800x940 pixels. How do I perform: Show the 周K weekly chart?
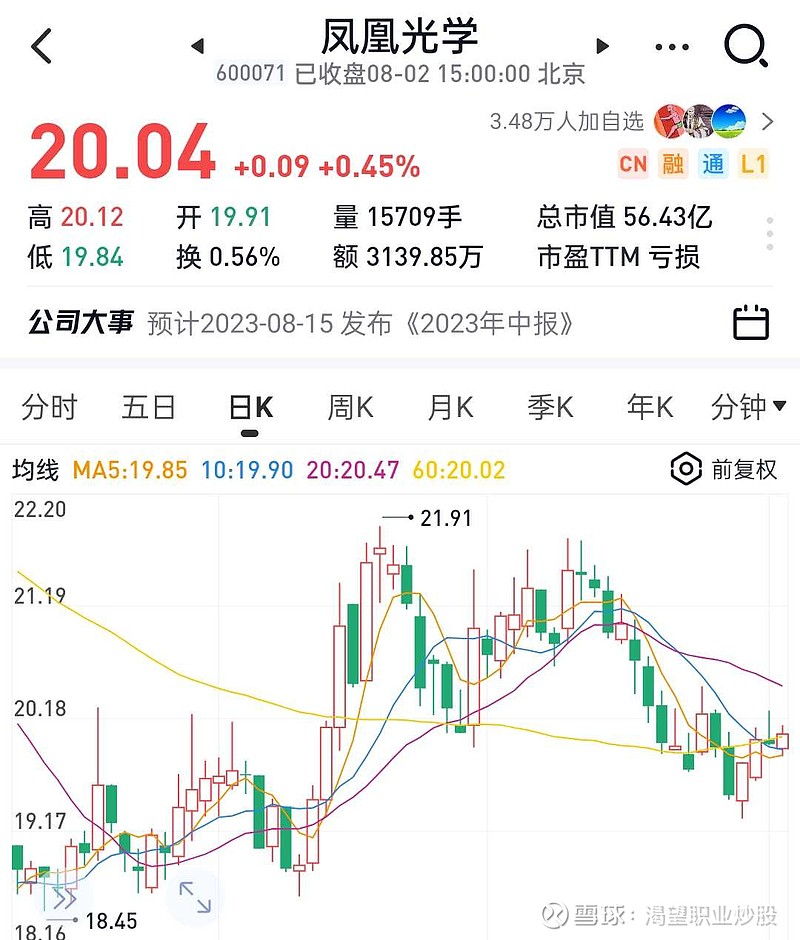pyautogui.click(x=350, y=407)
